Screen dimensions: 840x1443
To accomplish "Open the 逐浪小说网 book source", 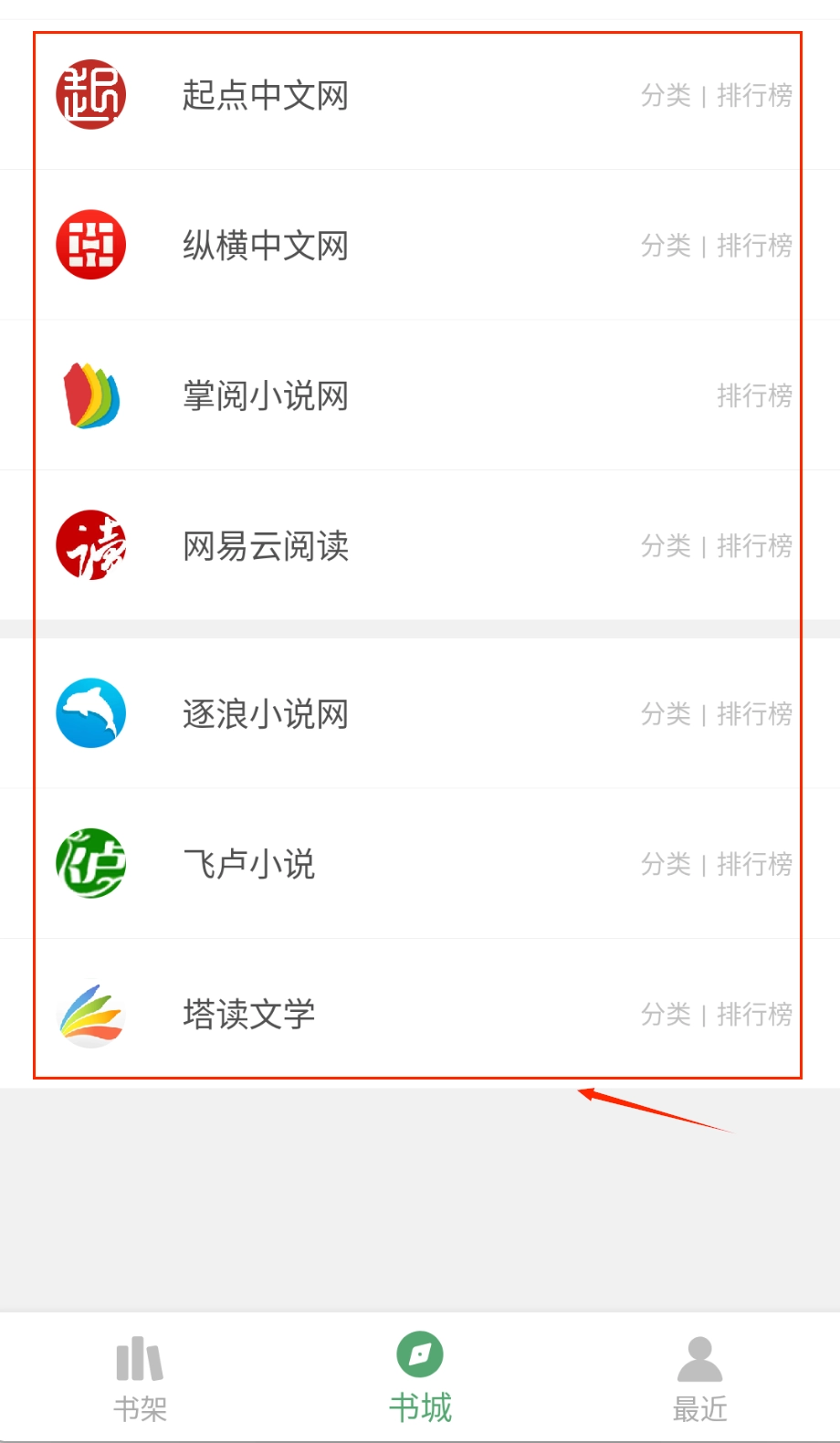I will click(x=265, y=714).
